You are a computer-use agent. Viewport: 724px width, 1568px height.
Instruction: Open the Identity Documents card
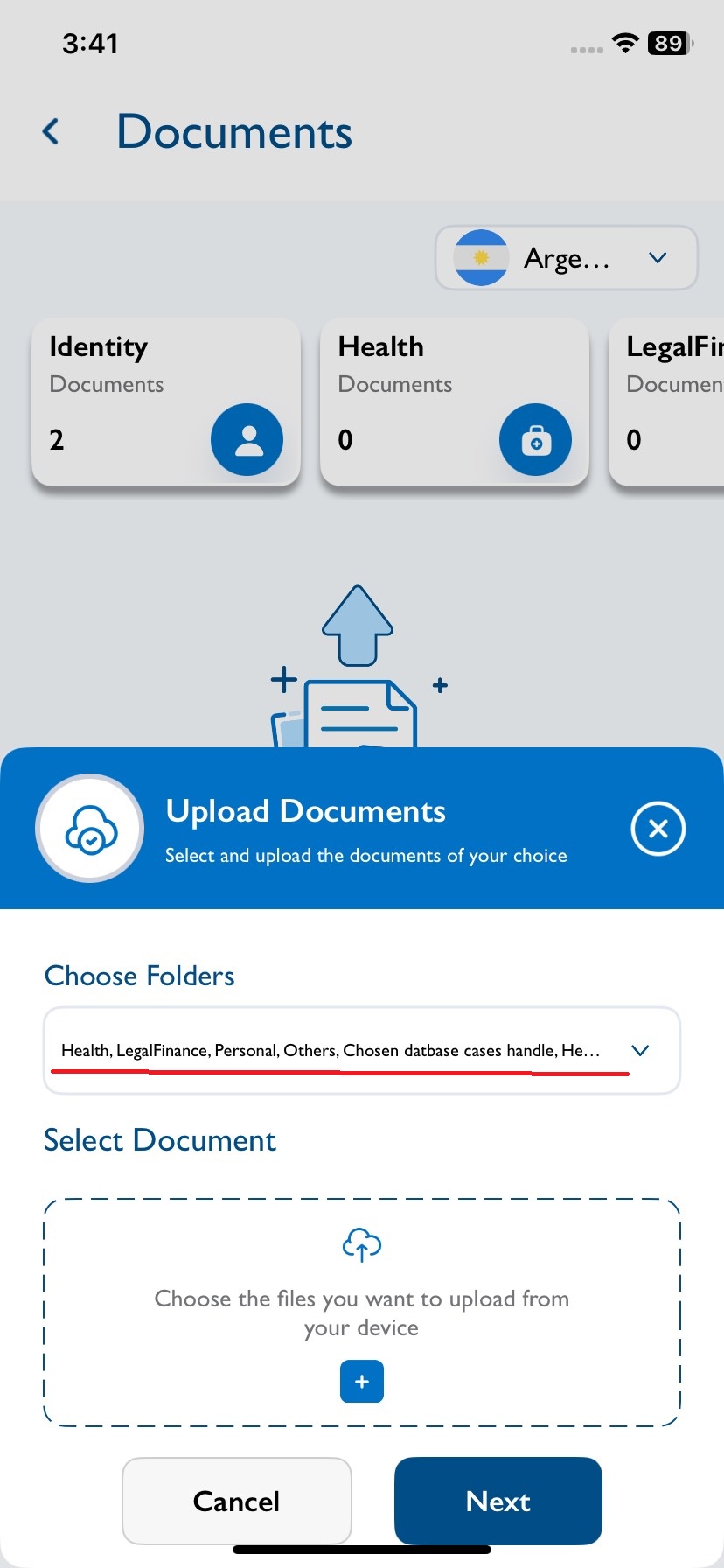coord(166,402)
